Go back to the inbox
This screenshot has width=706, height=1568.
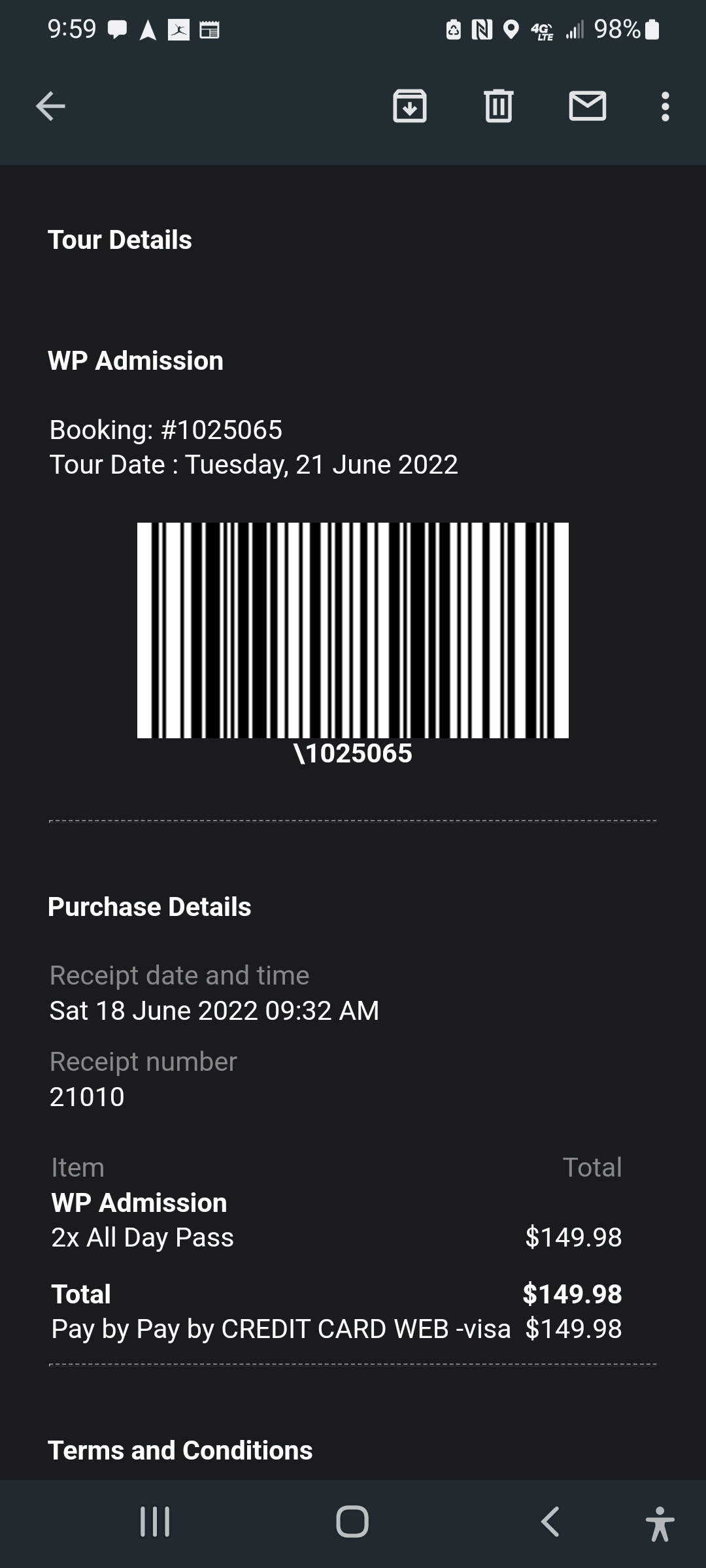point(50,106)
